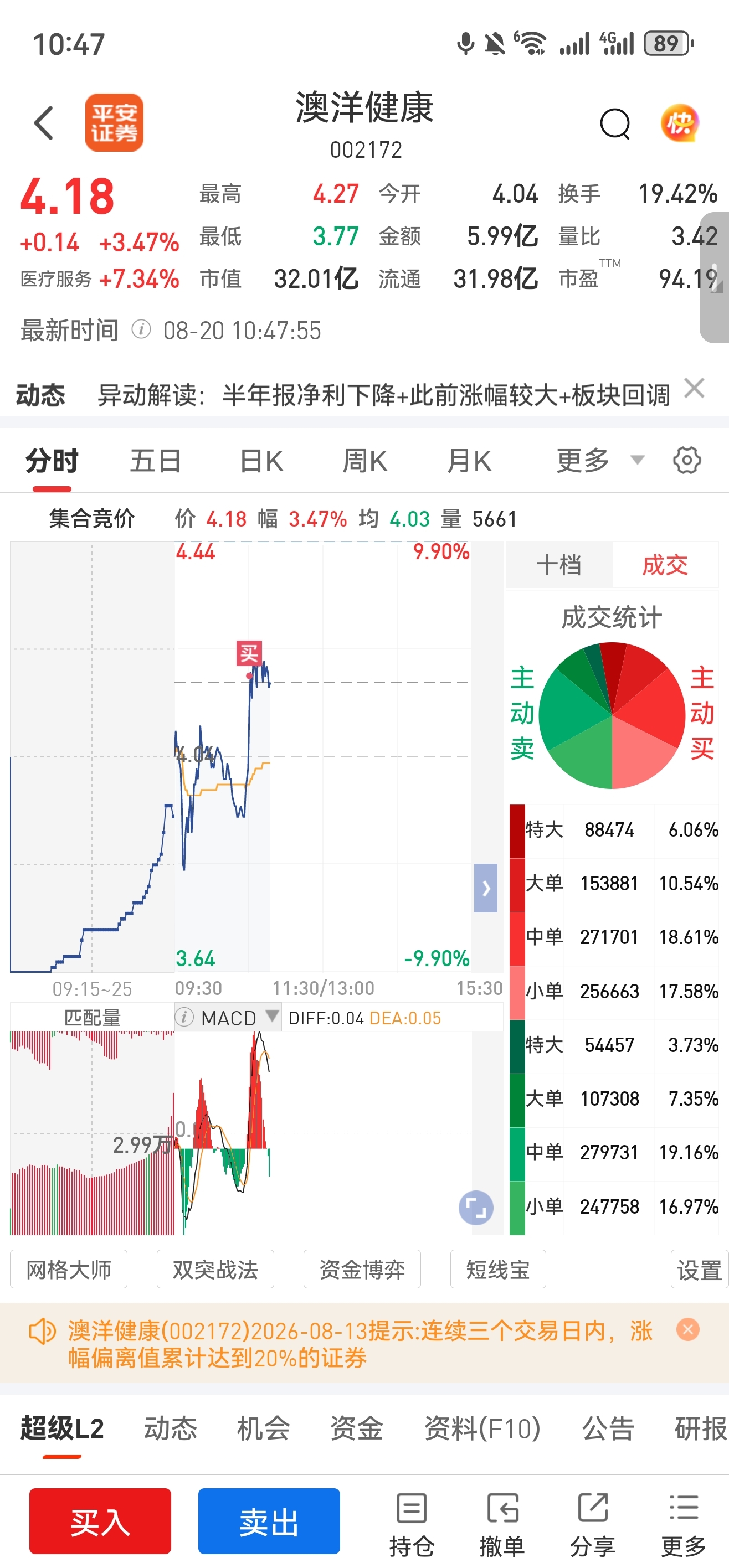729x1568 pixels.
Task: Select the 月K chart tab
Action: point(469,461)
